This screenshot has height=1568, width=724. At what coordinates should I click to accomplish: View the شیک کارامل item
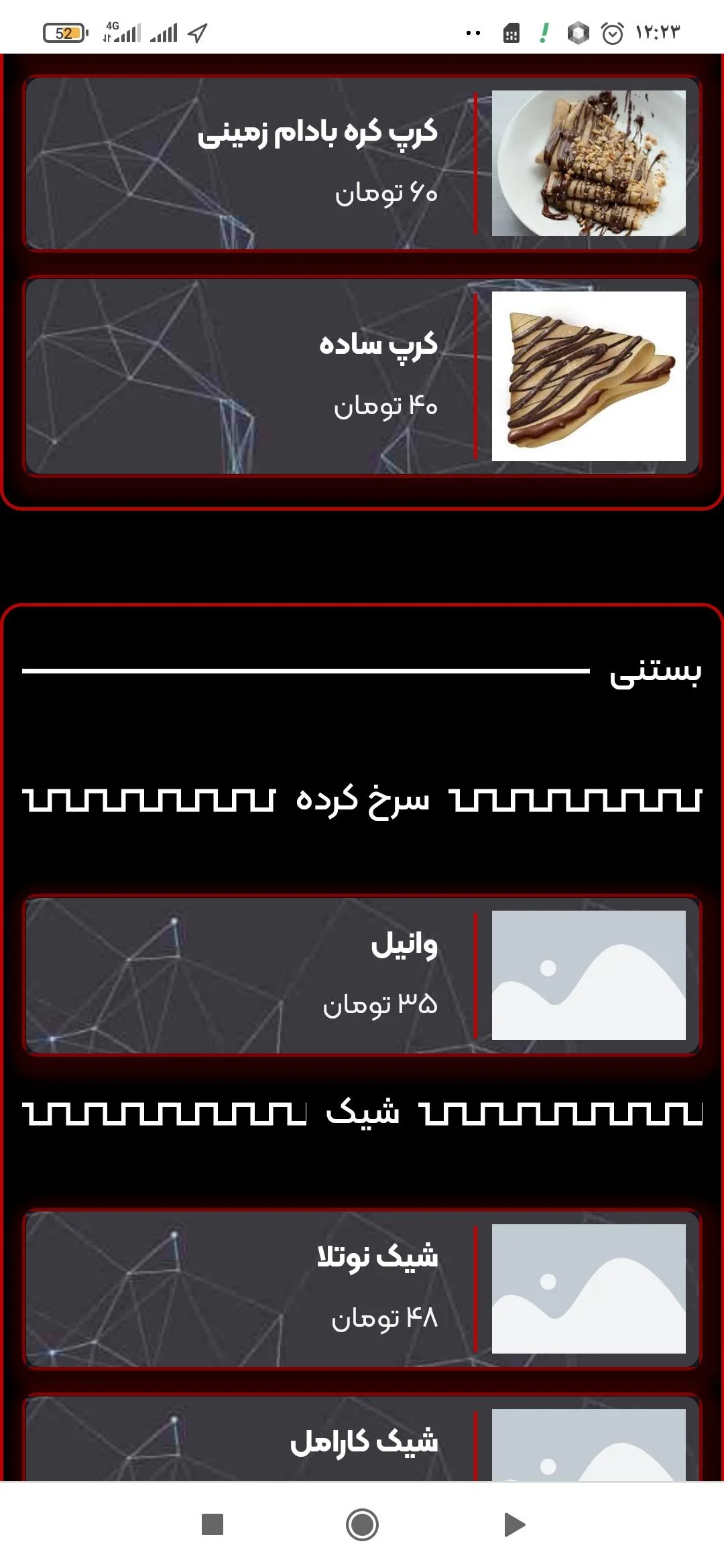coord(362,1441)
